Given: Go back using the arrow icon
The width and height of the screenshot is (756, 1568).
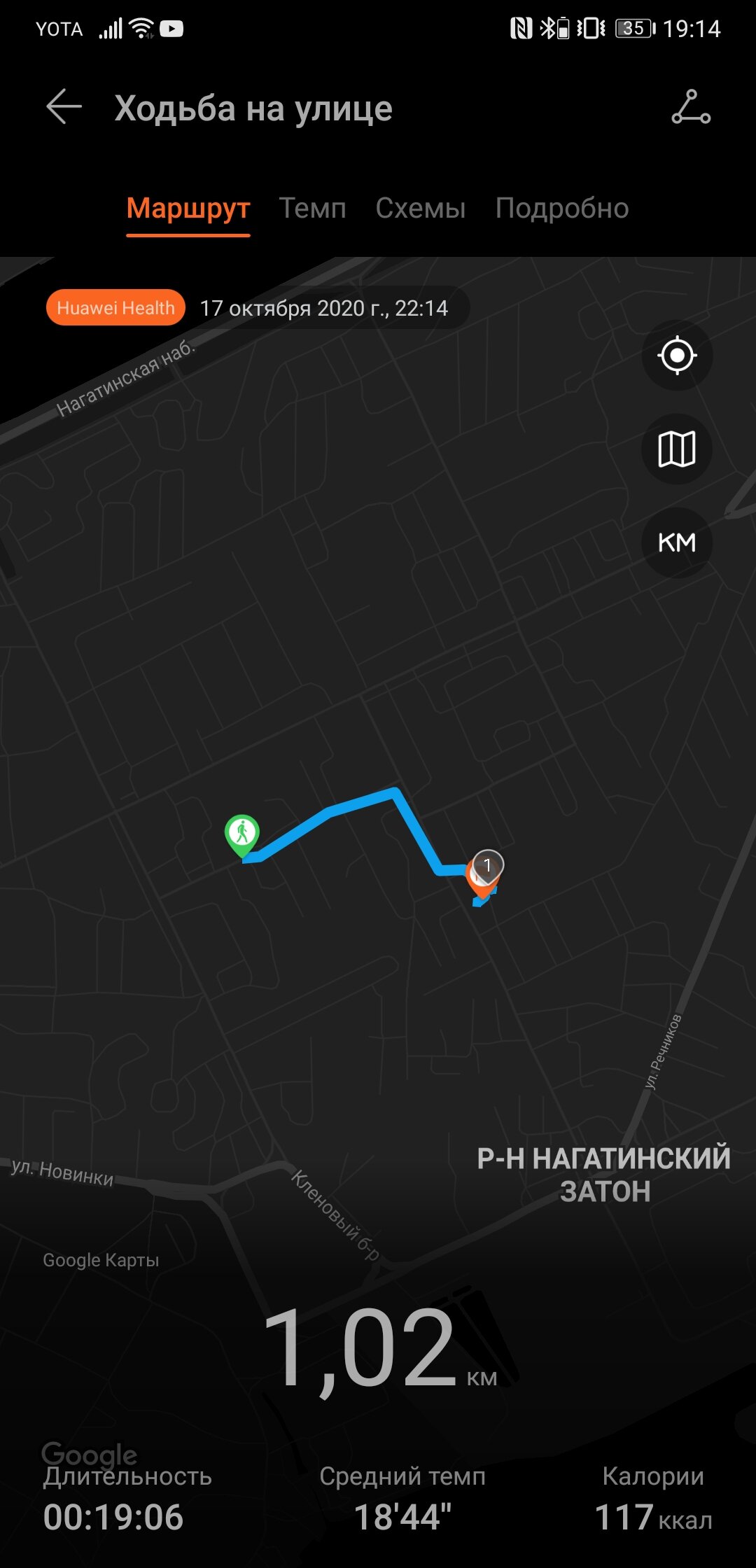Looking at the screenshot, I should [x=64, y=107].
